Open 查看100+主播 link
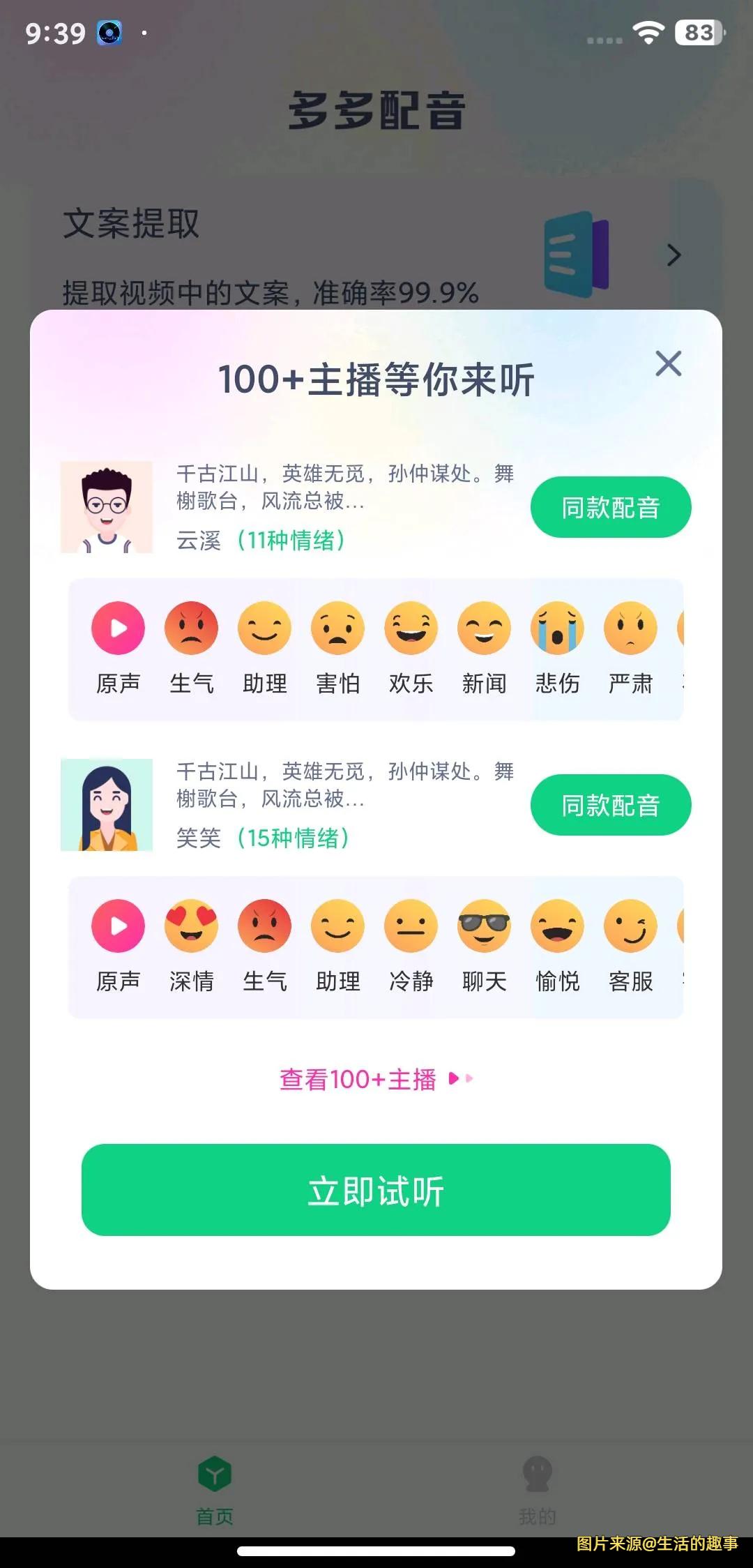 click(x=376, y=1079)
